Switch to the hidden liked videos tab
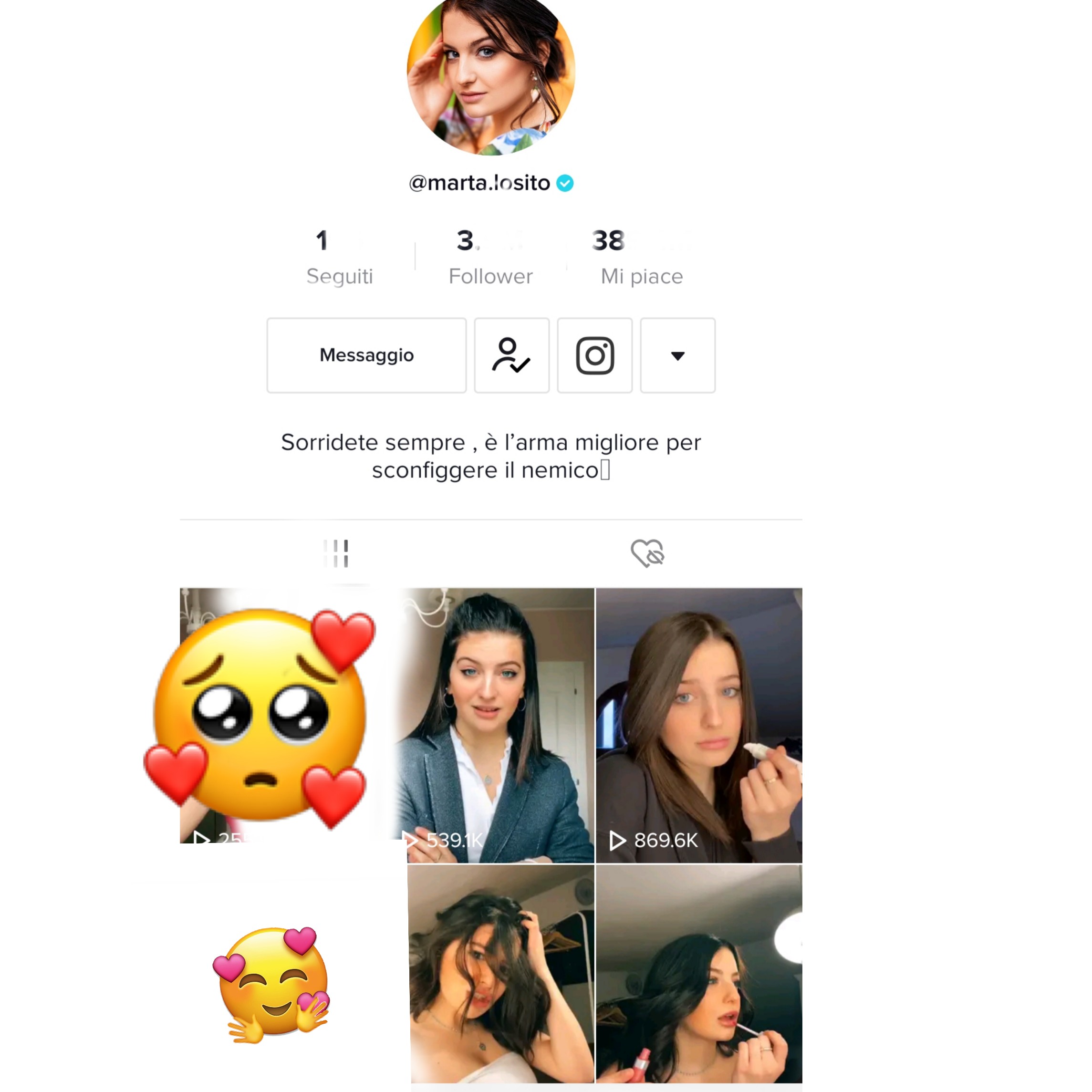 pos(647,553)
